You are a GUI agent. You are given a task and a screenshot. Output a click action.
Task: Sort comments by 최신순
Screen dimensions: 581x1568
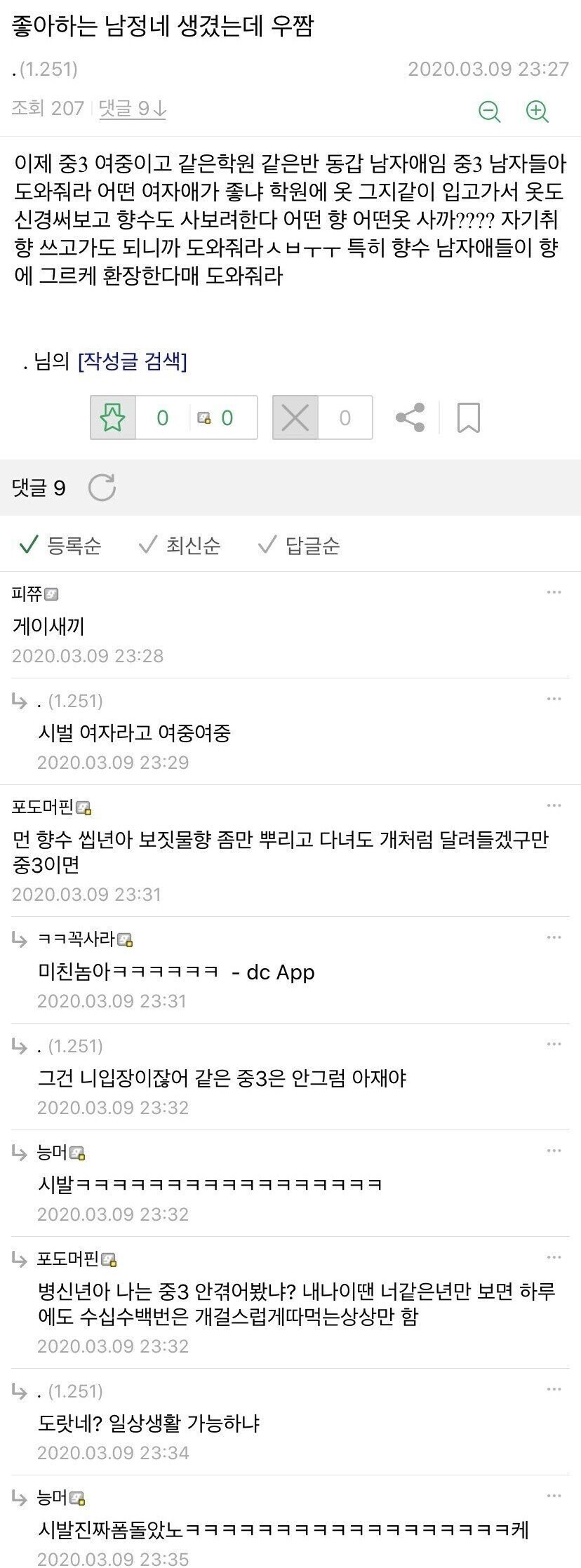click(x=180, y=545)
